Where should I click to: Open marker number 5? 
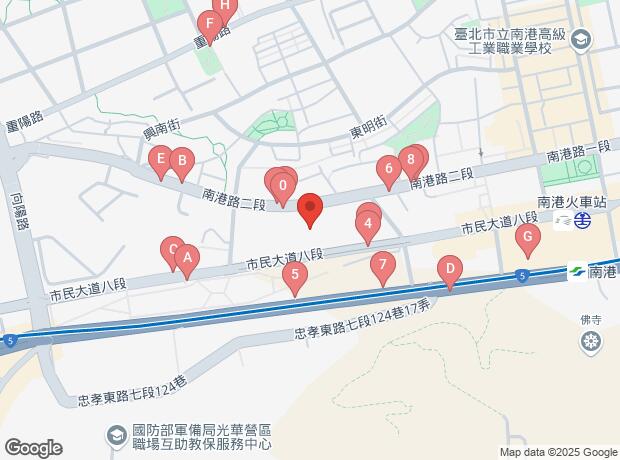click(x=294, y=277)
